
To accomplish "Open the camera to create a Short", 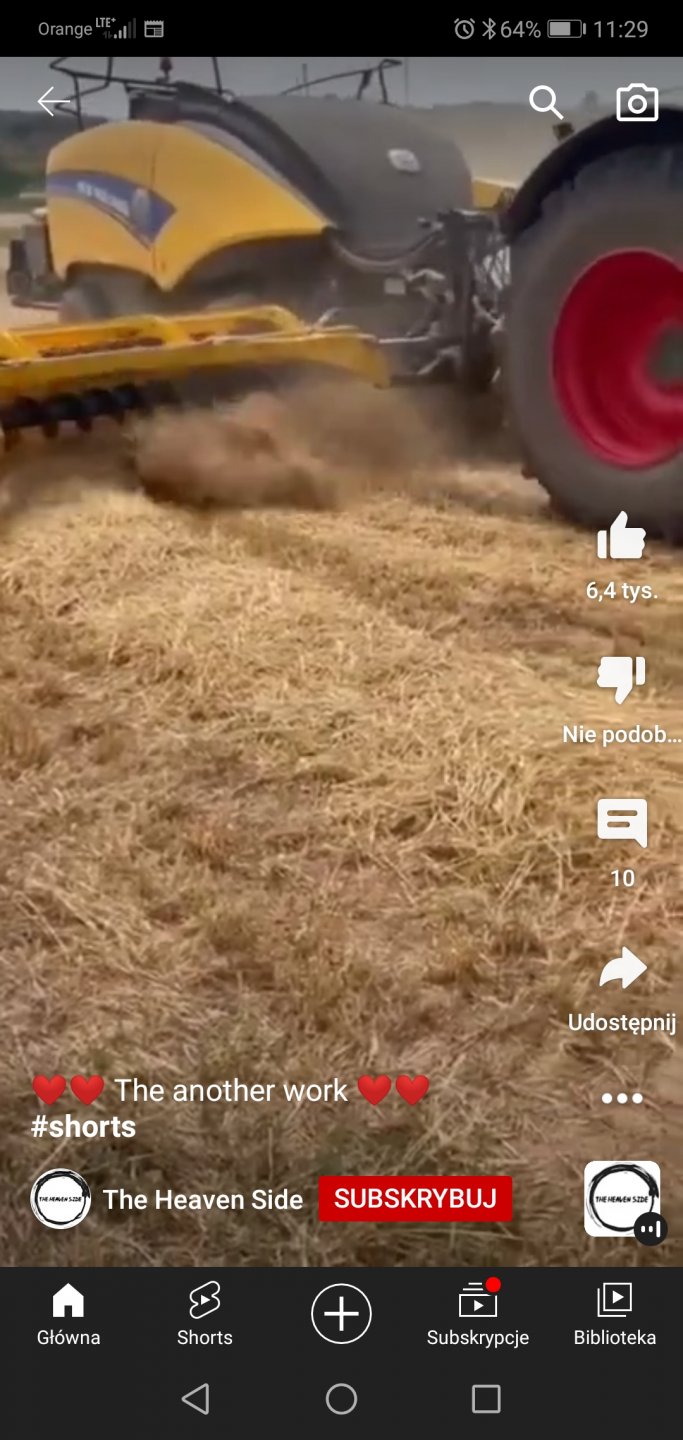I will coord(637,102).
